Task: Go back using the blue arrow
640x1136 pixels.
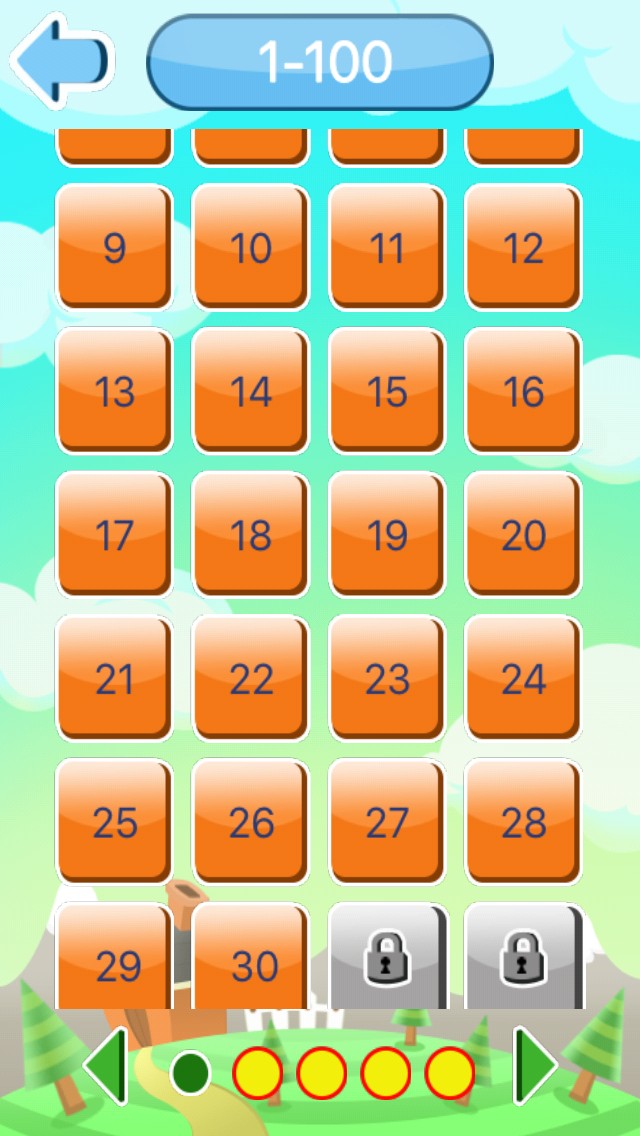Action: [62, 60]
